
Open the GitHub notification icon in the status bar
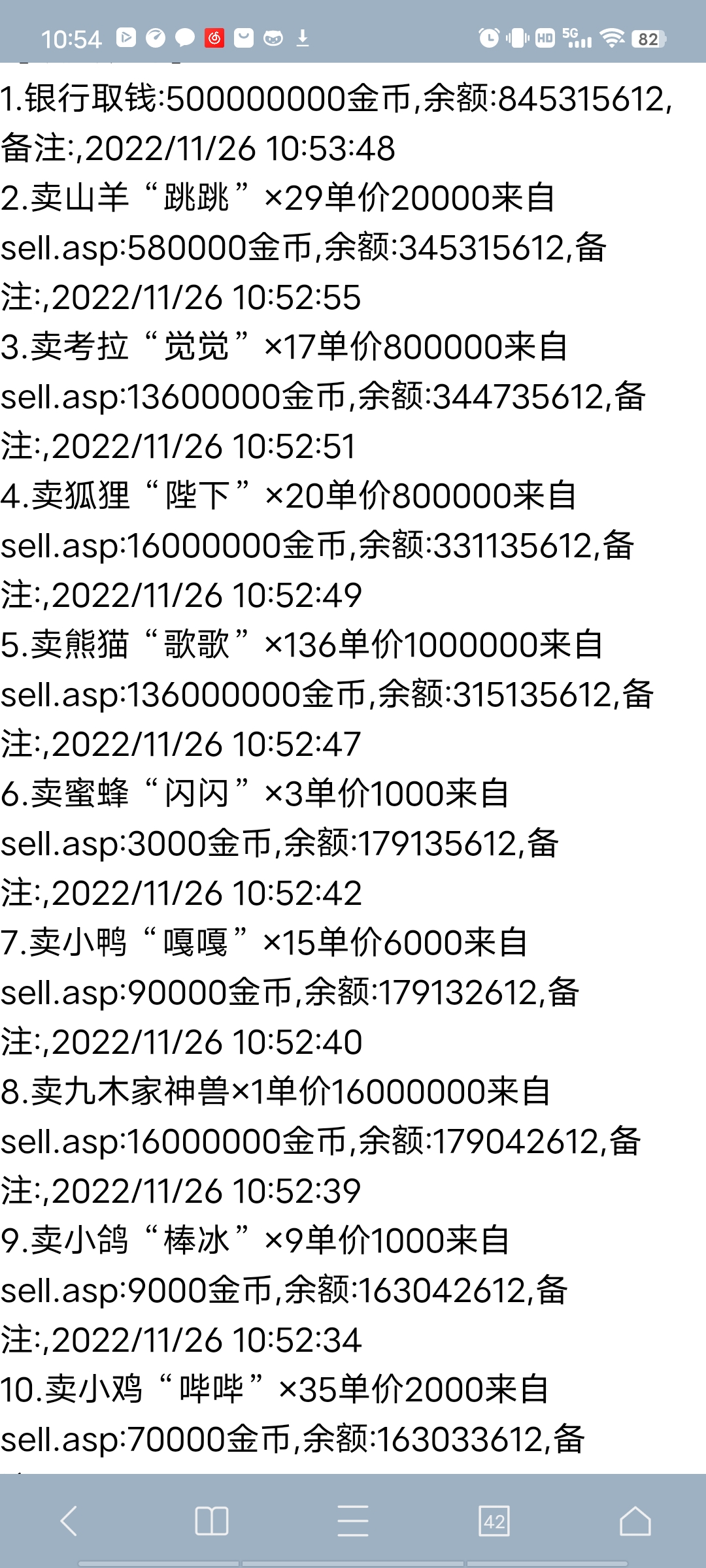coord(273,38)
